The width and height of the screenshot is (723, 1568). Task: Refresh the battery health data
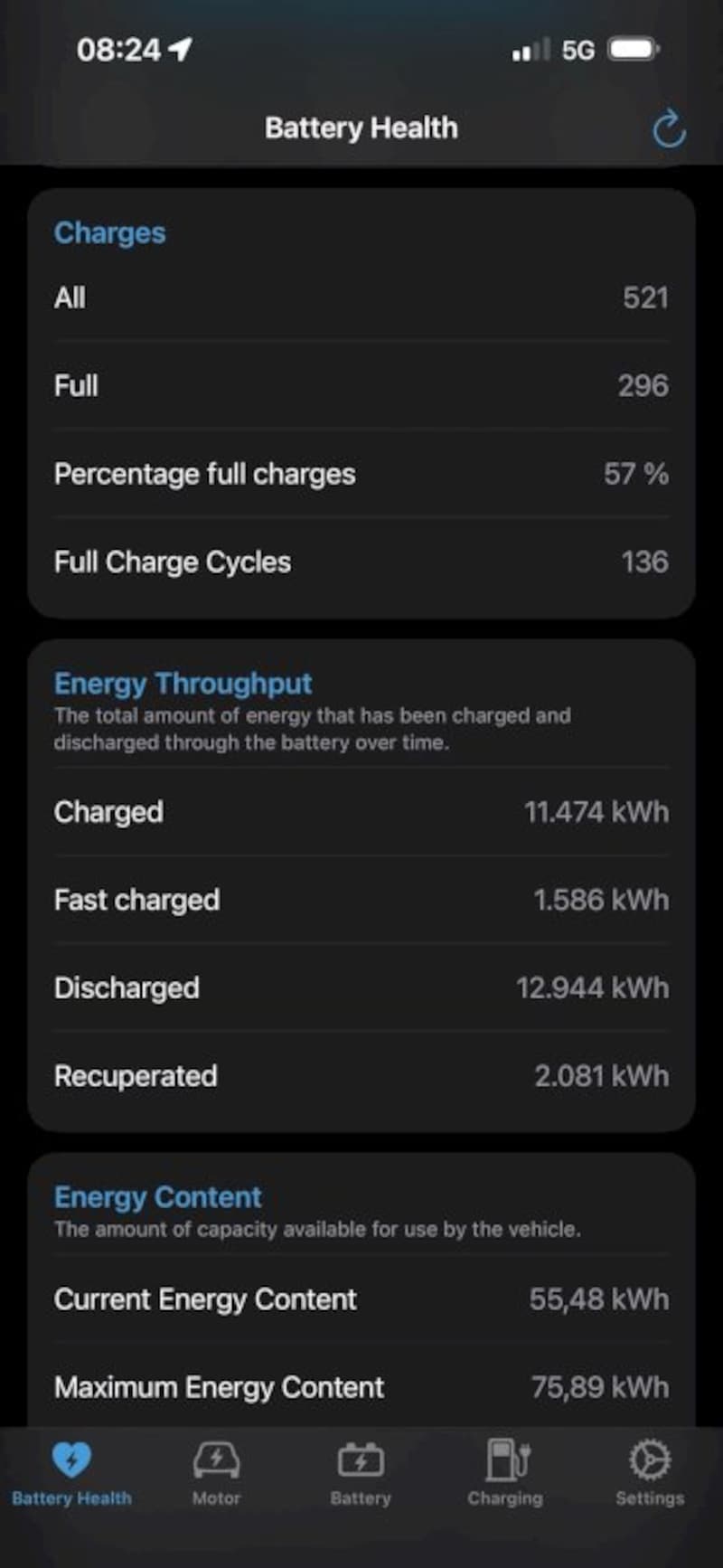tap(669, 129)
